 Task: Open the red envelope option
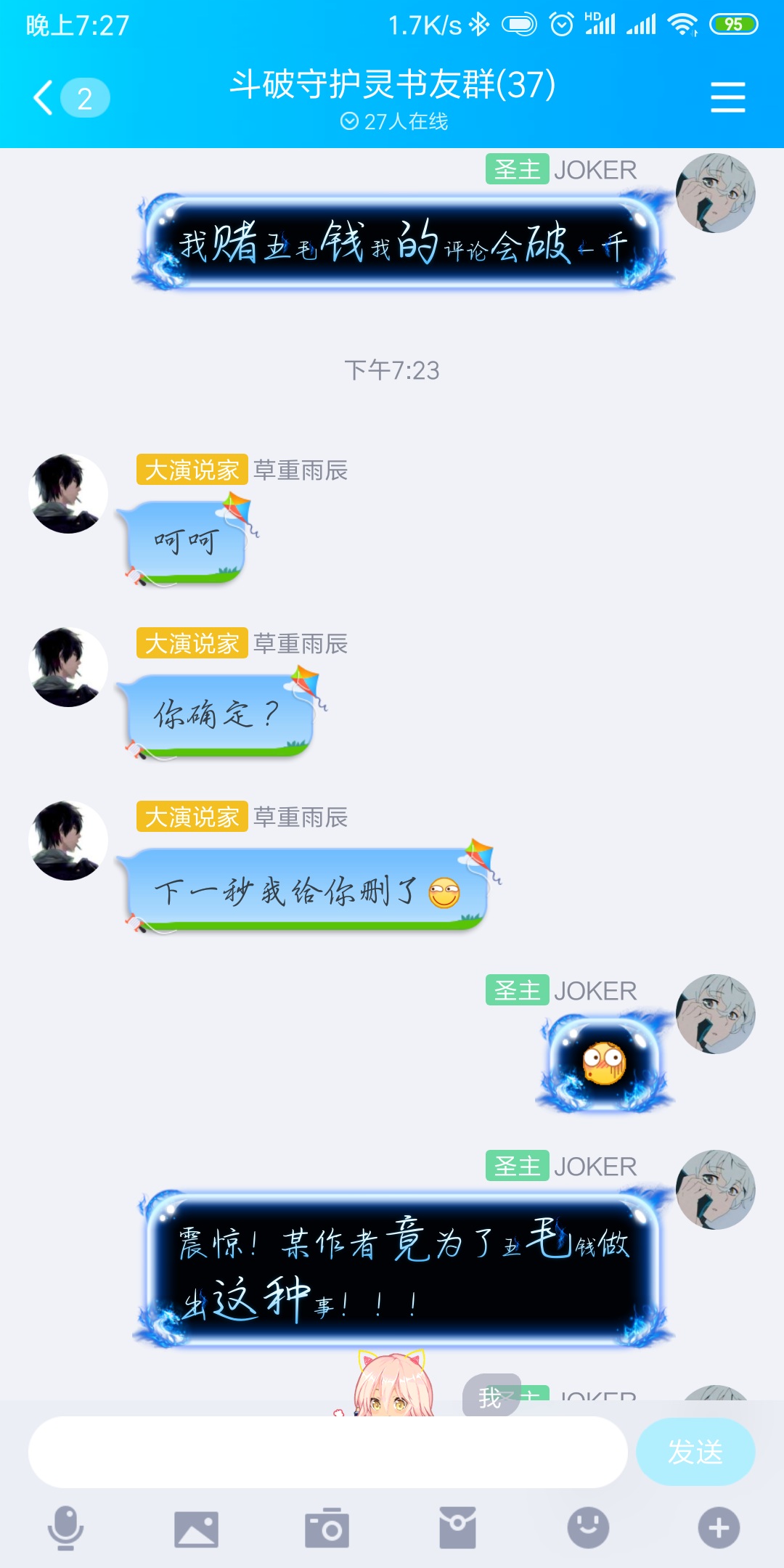point(457,1527)
